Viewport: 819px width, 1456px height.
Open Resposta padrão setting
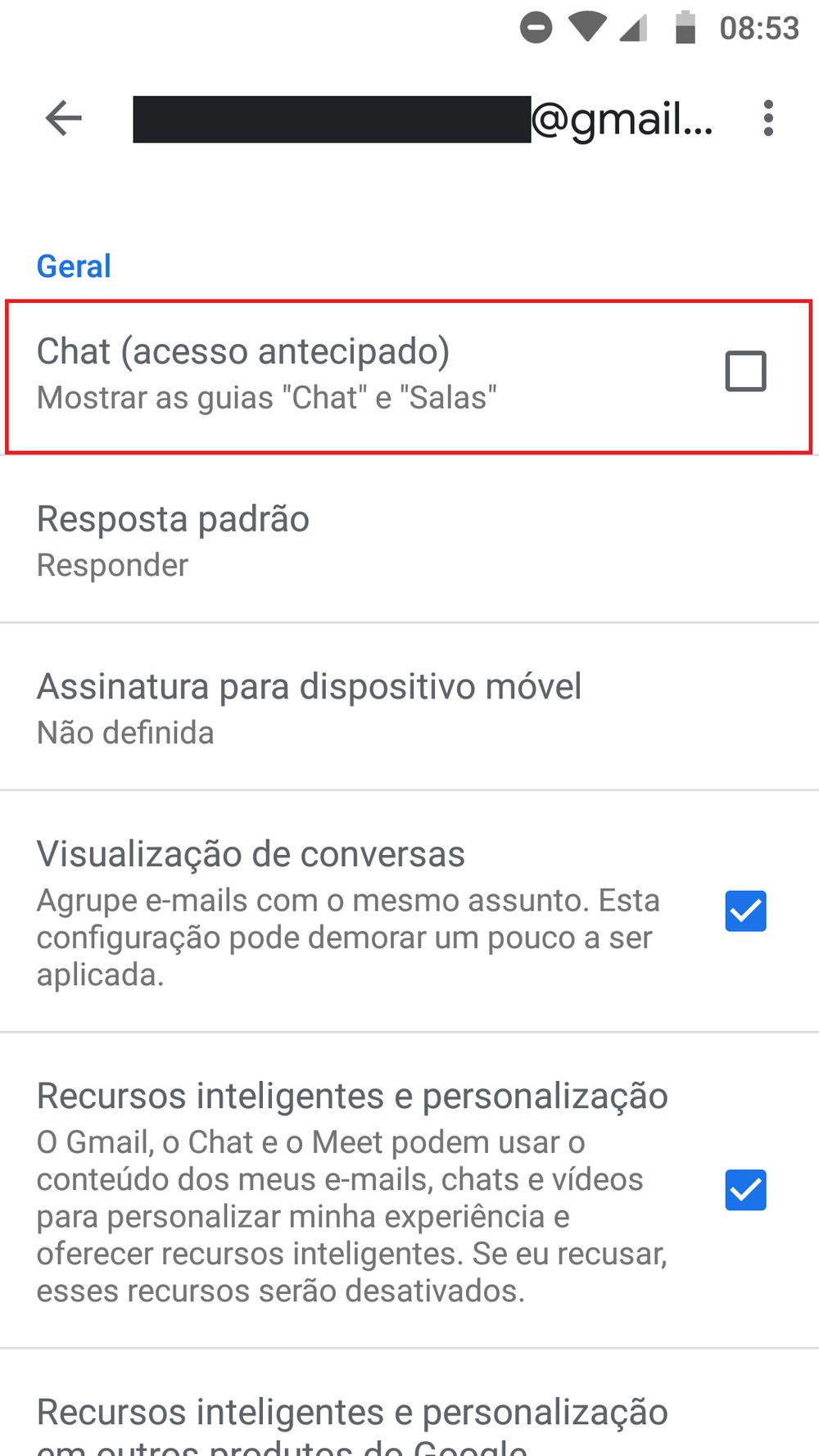tap(409, 540)
